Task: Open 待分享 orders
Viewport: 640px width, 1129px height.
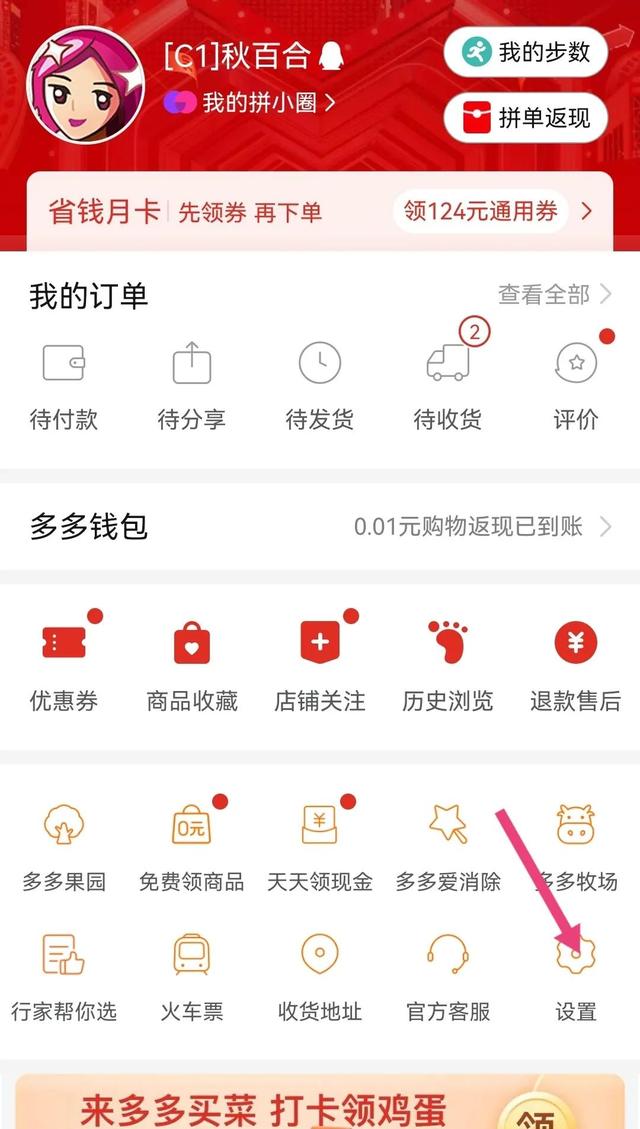Action: click(x=192, y=385)
